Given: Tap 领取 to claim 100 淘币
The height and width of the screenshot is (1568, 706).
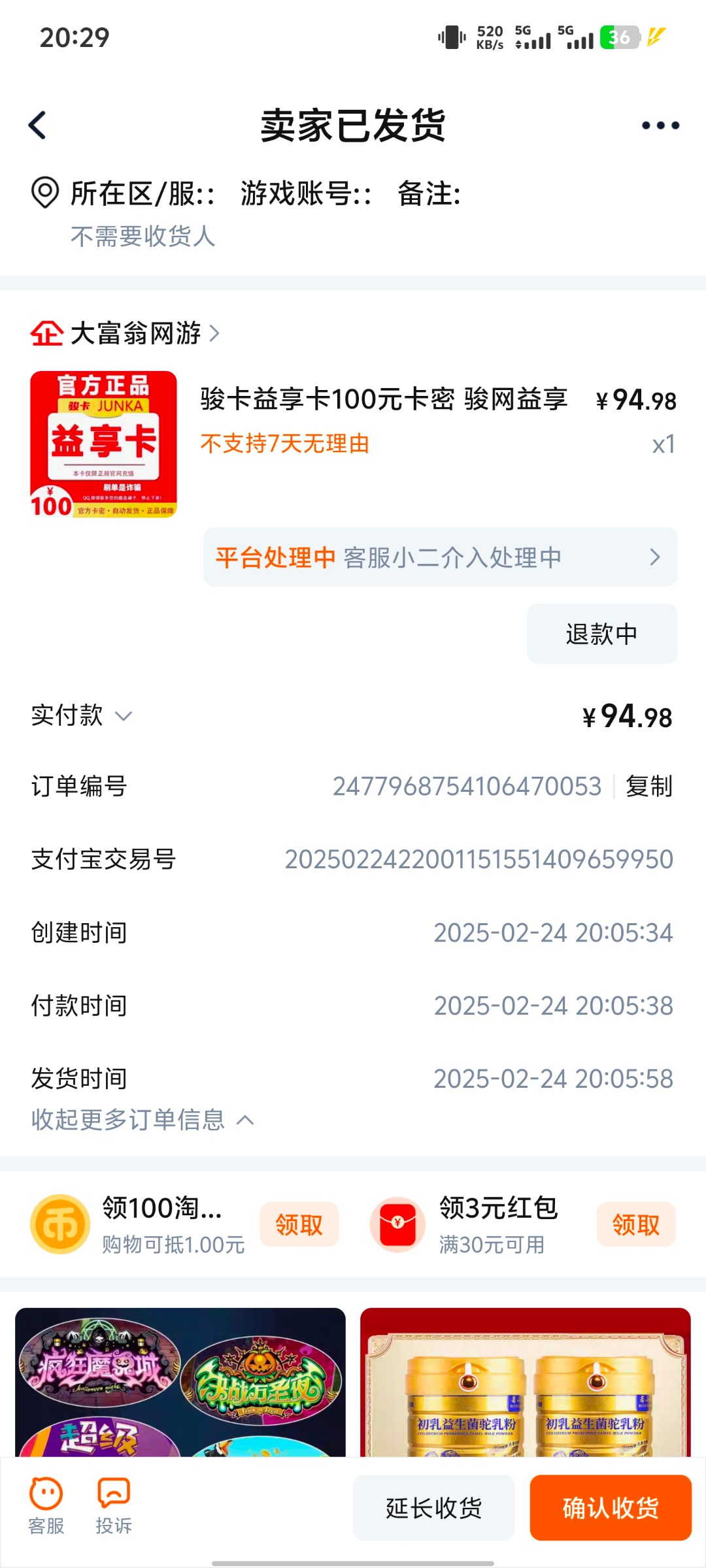Looking at the screenshot, I should pyautogui.click(x=299, y=1224).
